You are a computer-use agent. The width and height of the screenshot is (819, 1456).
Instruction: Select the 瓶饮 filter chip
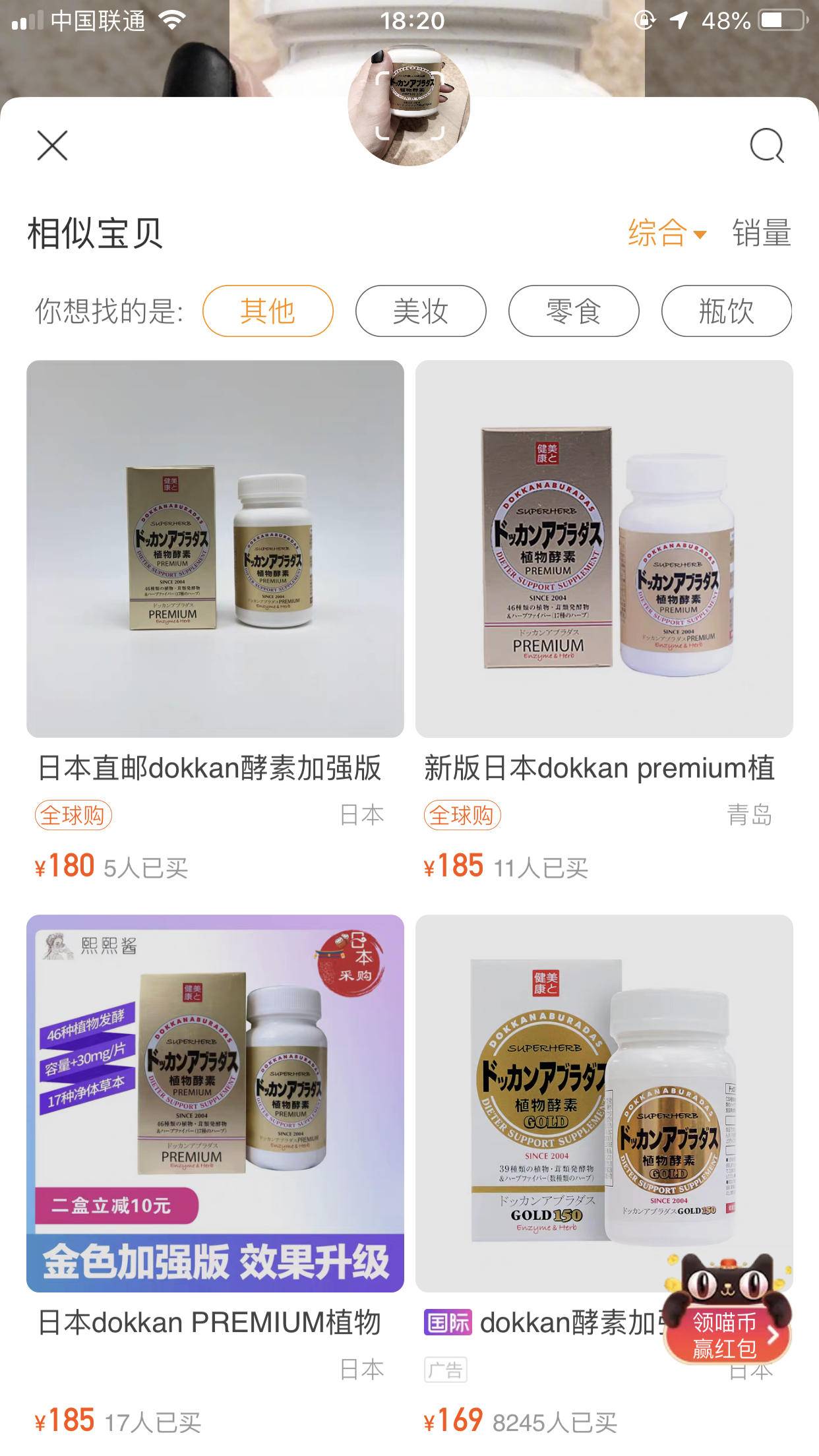tap(725, 311)
